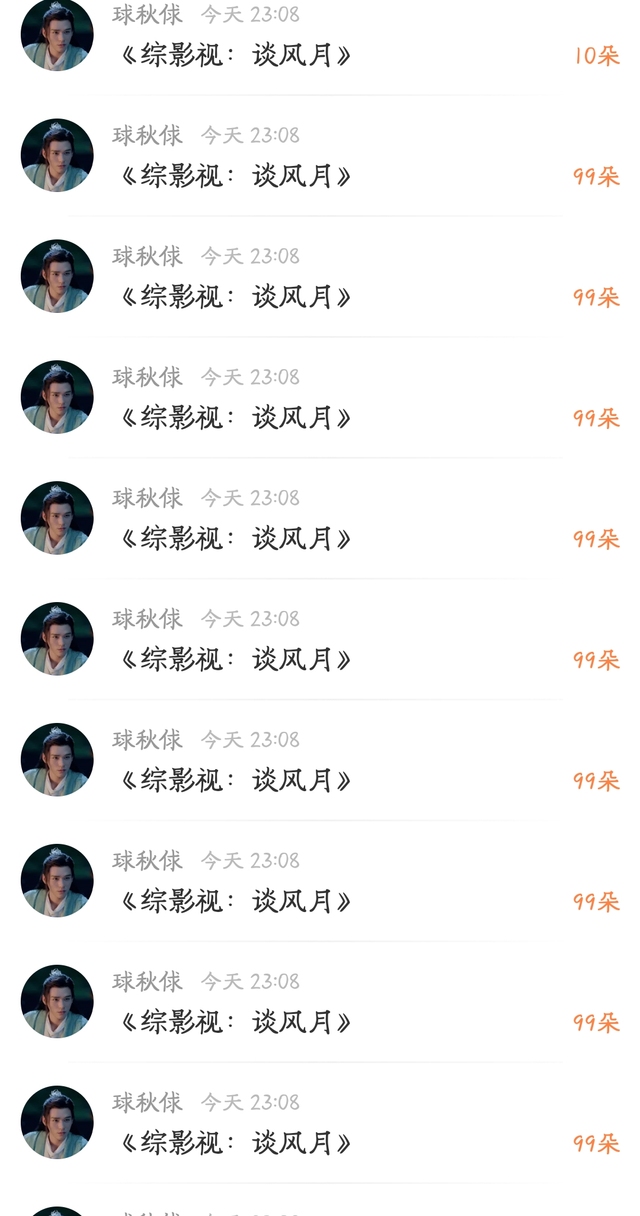Open the 《综影视：谈风月》 entry with 10朵
640x1216 pixels.
click(x=236, y=54)
